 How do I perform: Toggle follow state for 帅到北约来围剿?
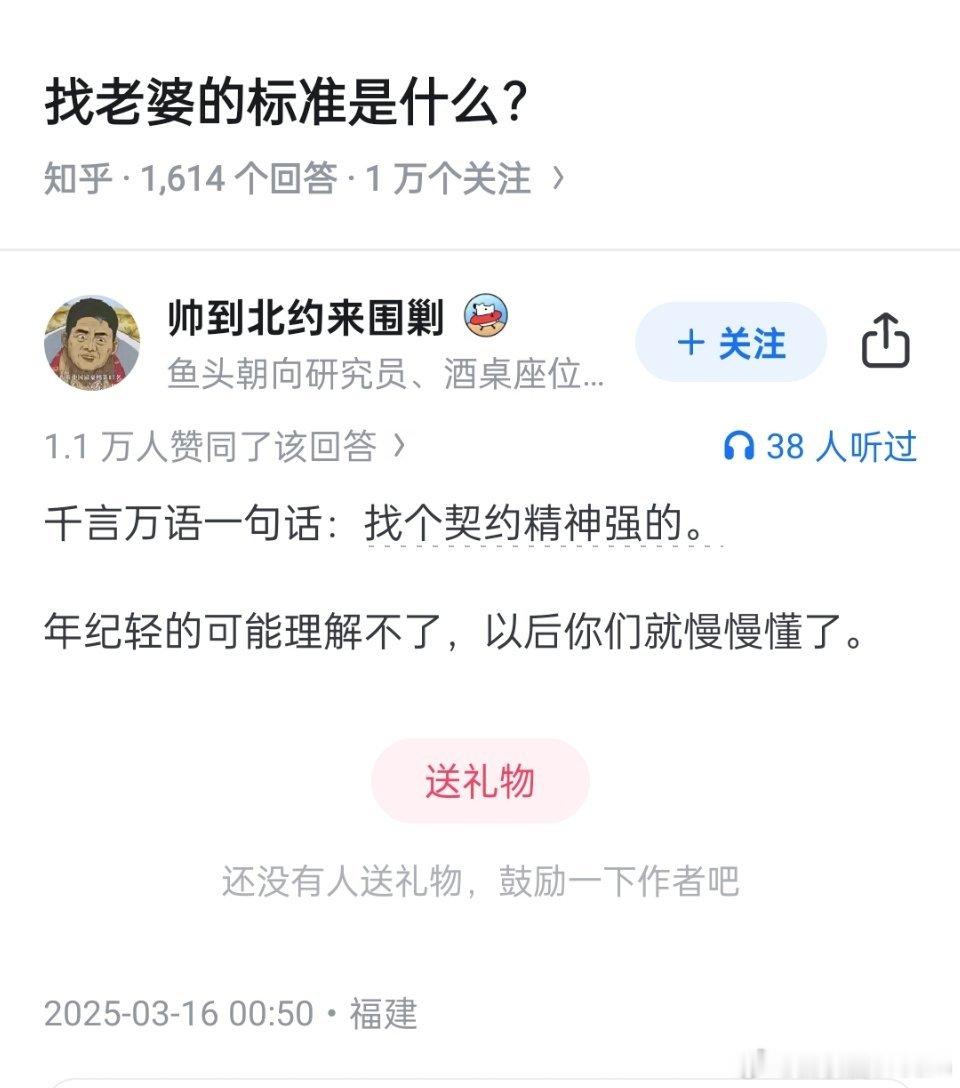pos(730,343)
